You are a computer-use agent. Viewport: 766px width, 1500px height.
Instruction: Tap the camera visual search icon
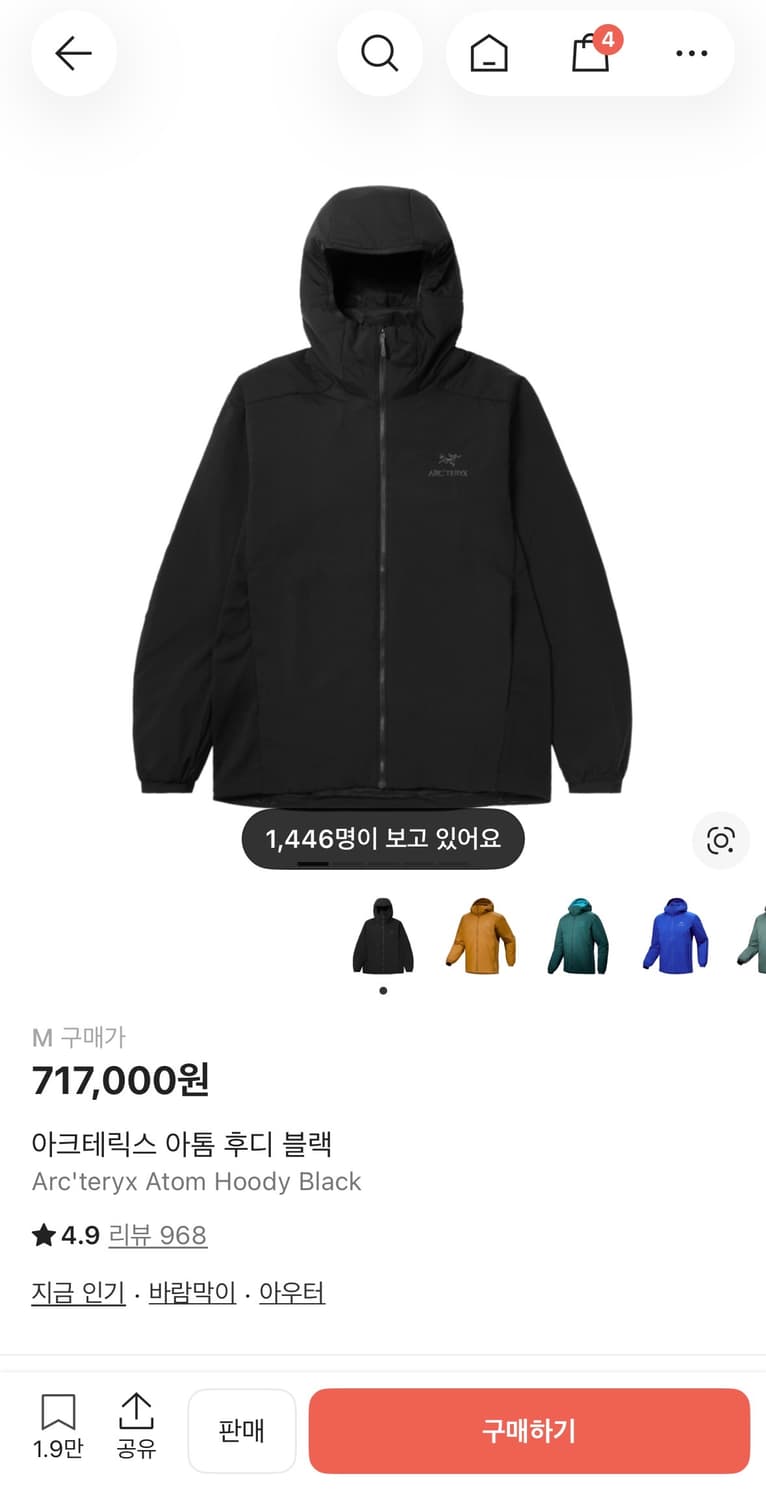click(720, 841)
